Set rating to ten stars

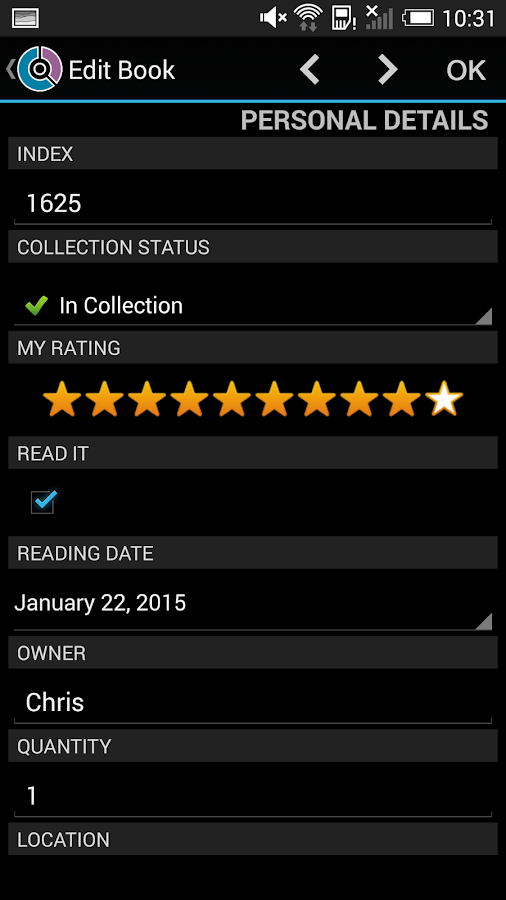(444, 400)
